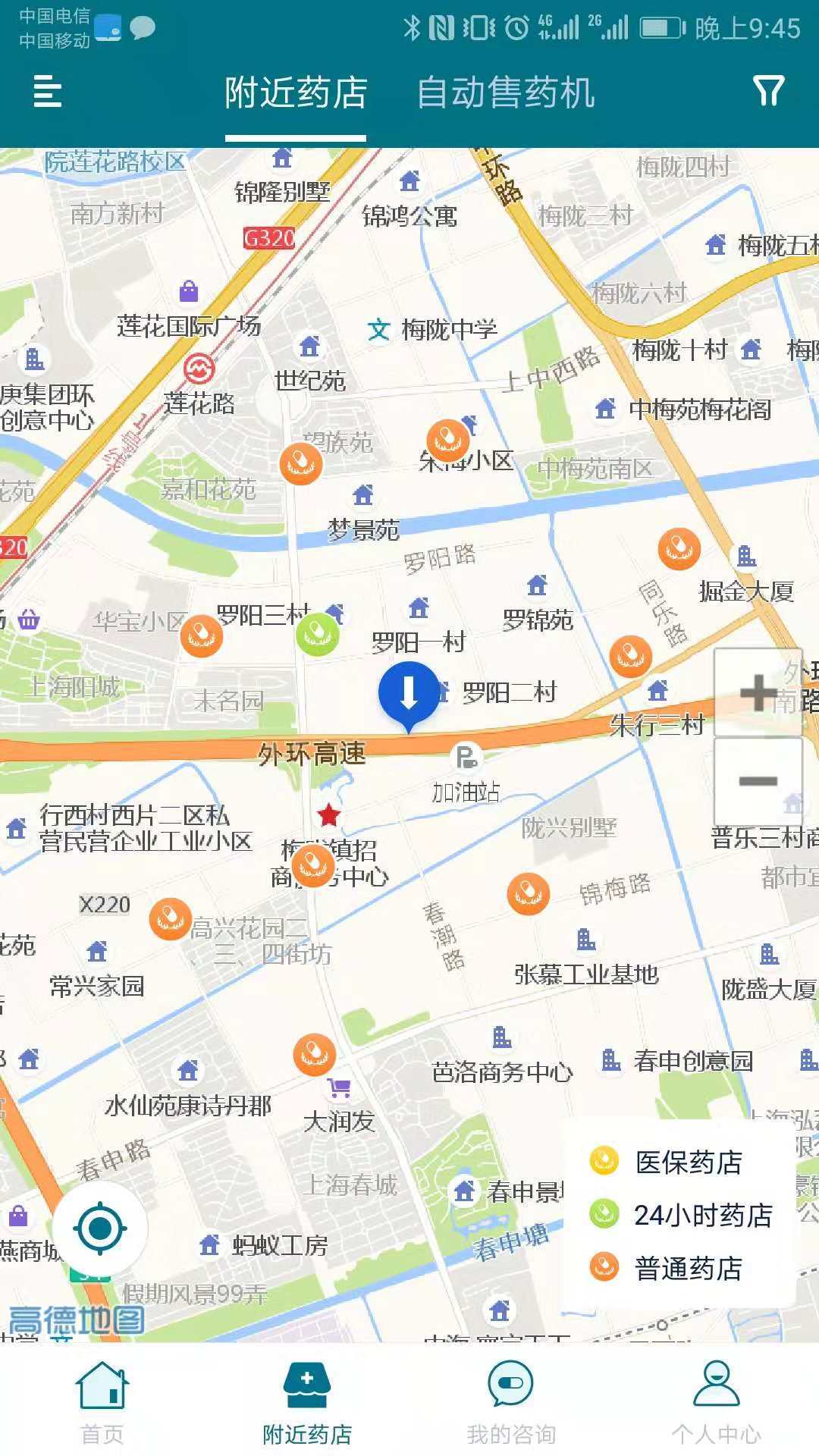The width and height of the screenshot is (819, 1456).
Task: Tap pharmacy marker near 华宝小区
Action: click(x=202, y=635)
